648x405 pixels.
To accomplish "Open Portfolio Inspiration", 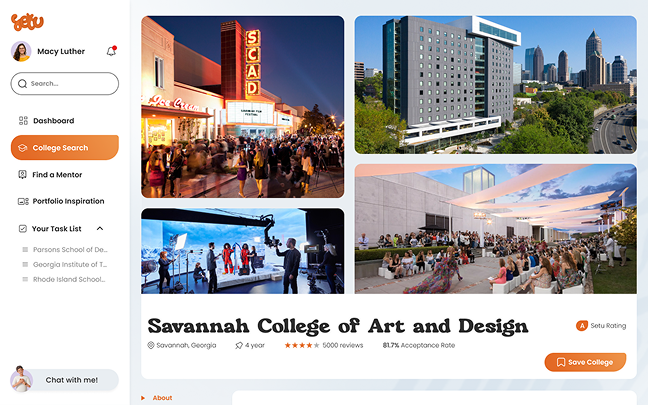I will (68, 201).
